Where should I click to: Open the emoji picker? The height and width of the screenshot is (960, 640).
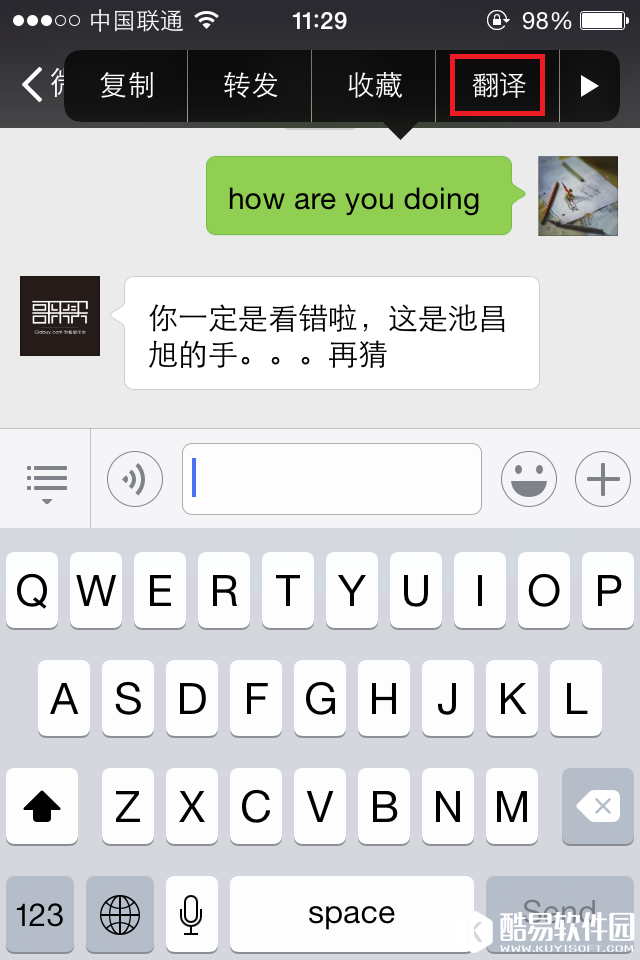[529, 479]
